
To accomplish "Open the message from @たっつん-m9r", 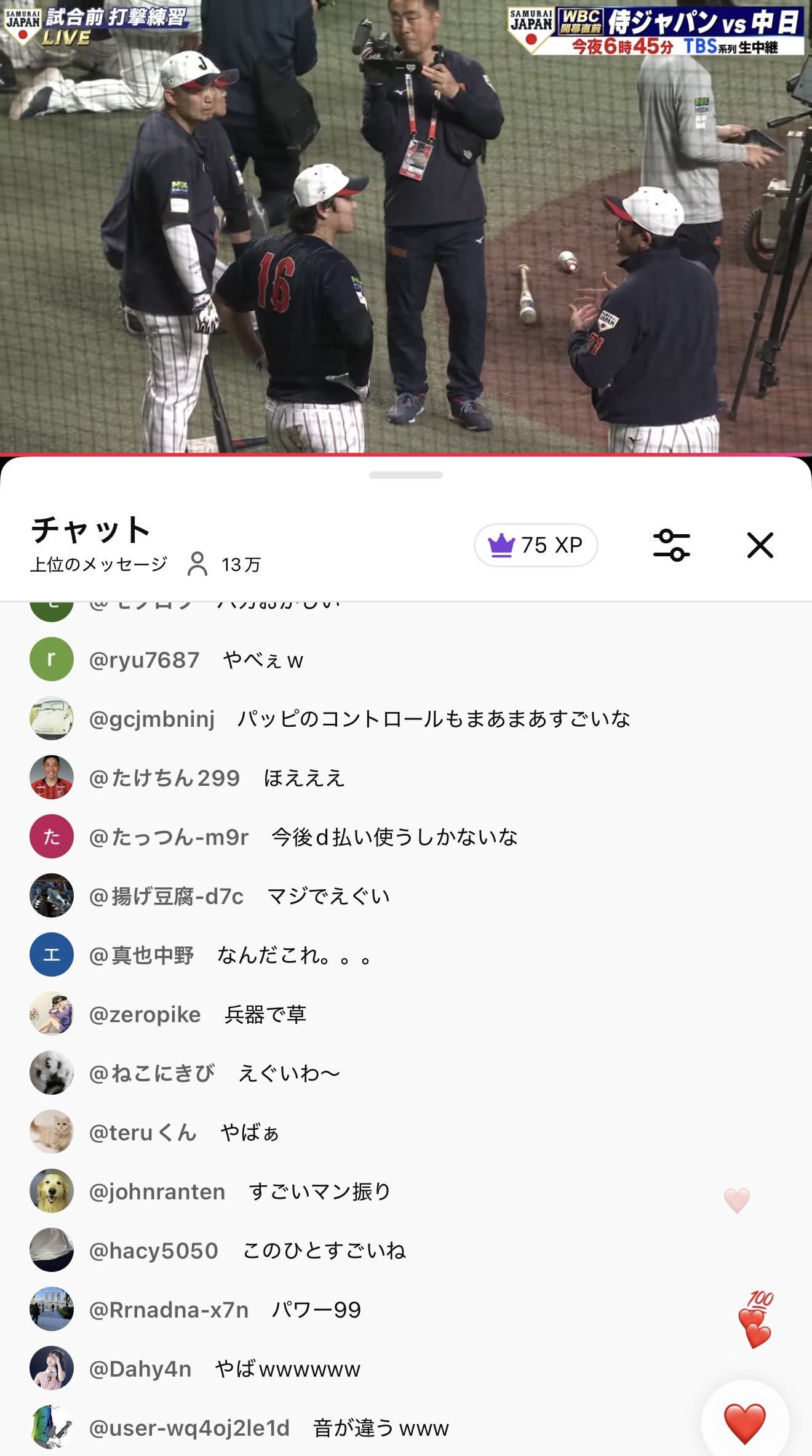I will (x=303, y=838).
